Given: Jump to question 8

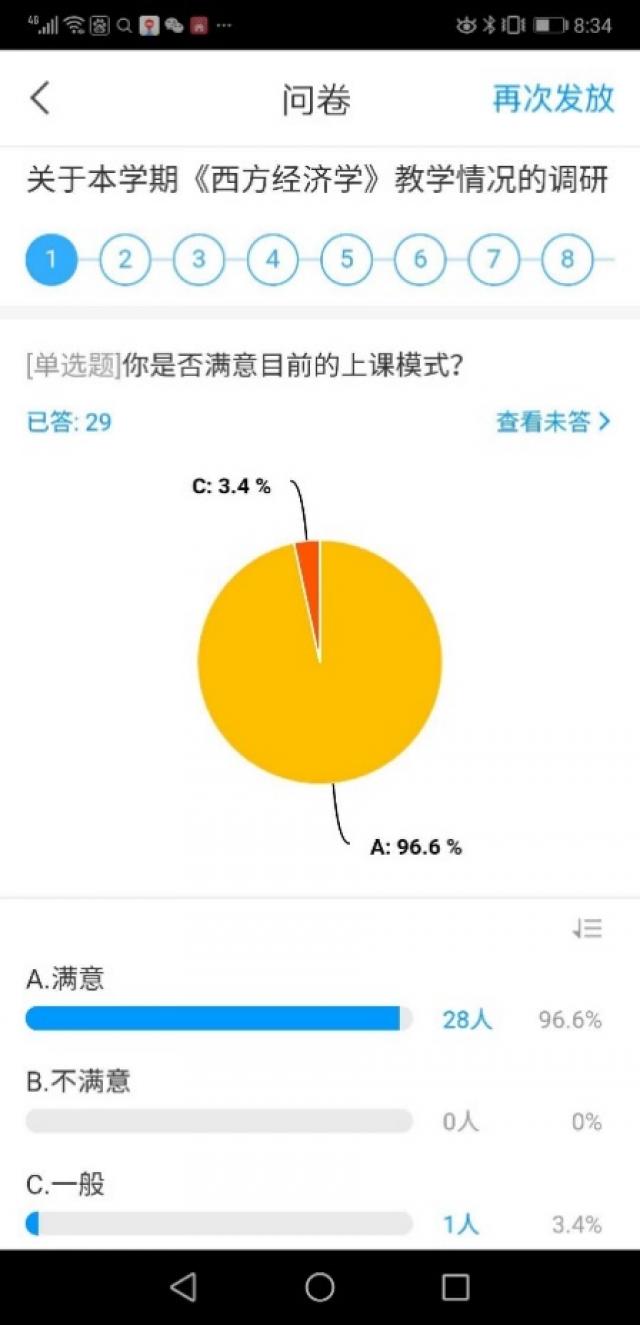Looking at the screenshot, I should coord(567,260).
